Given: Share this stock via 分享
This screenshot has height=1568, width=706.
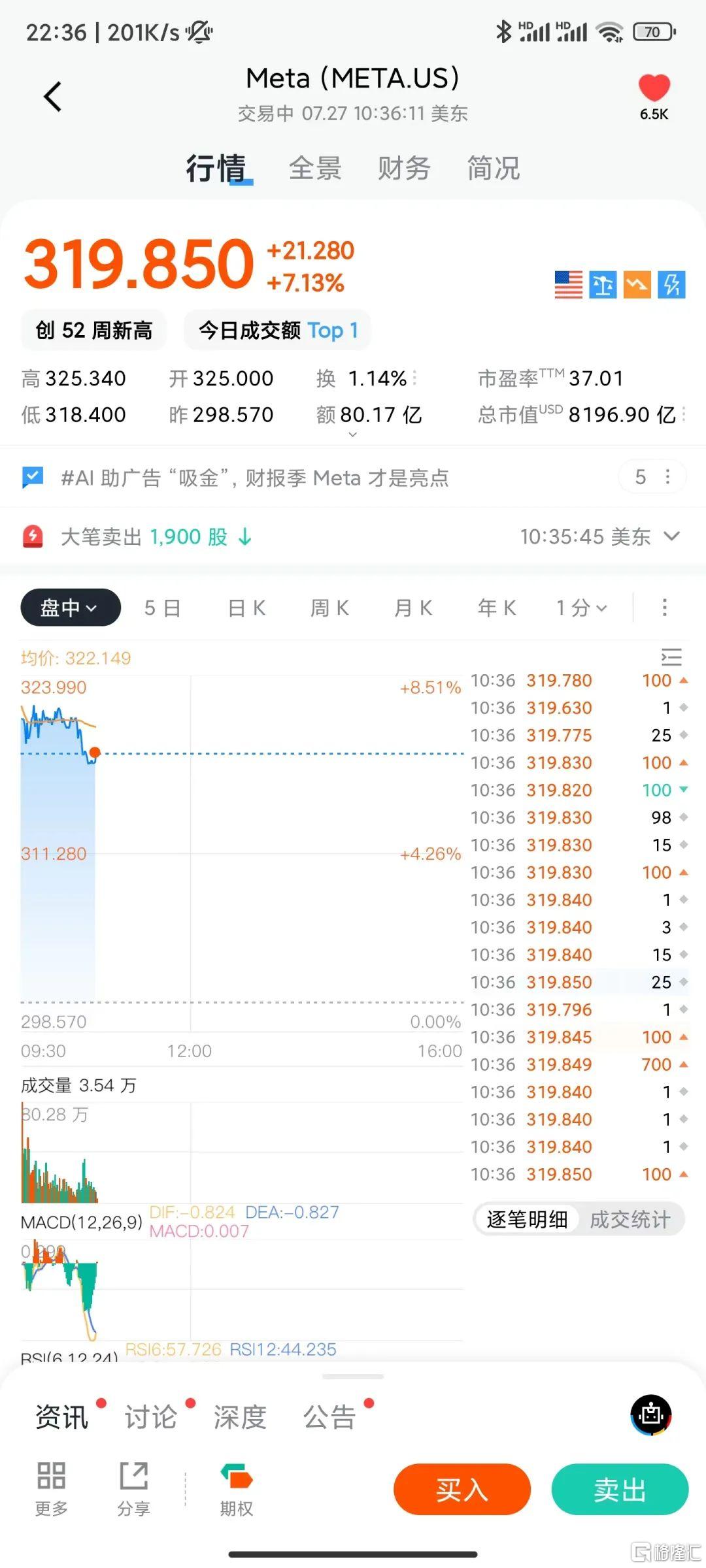Looking at the screenshot, I should click(134, 1489).
